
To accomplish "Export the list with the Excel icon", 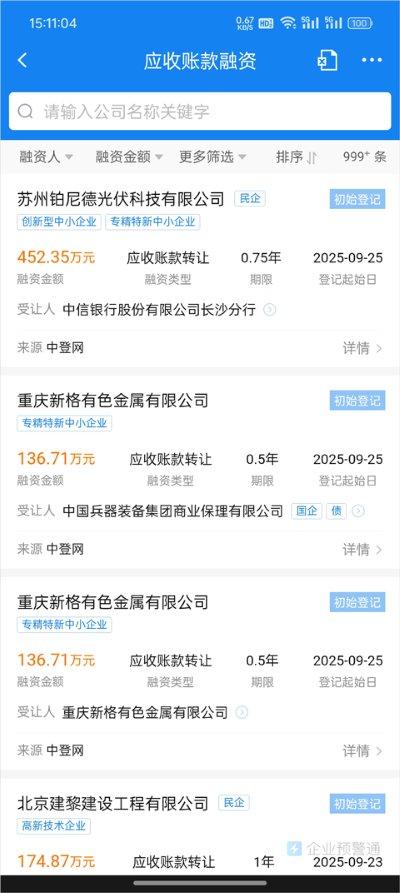I will pyautogui.click(x=328, y=60).
